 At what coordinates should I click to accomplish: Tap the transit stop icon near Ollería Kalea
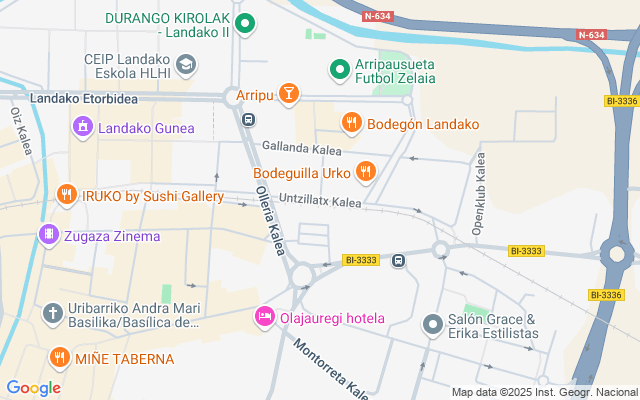(249, 120)
